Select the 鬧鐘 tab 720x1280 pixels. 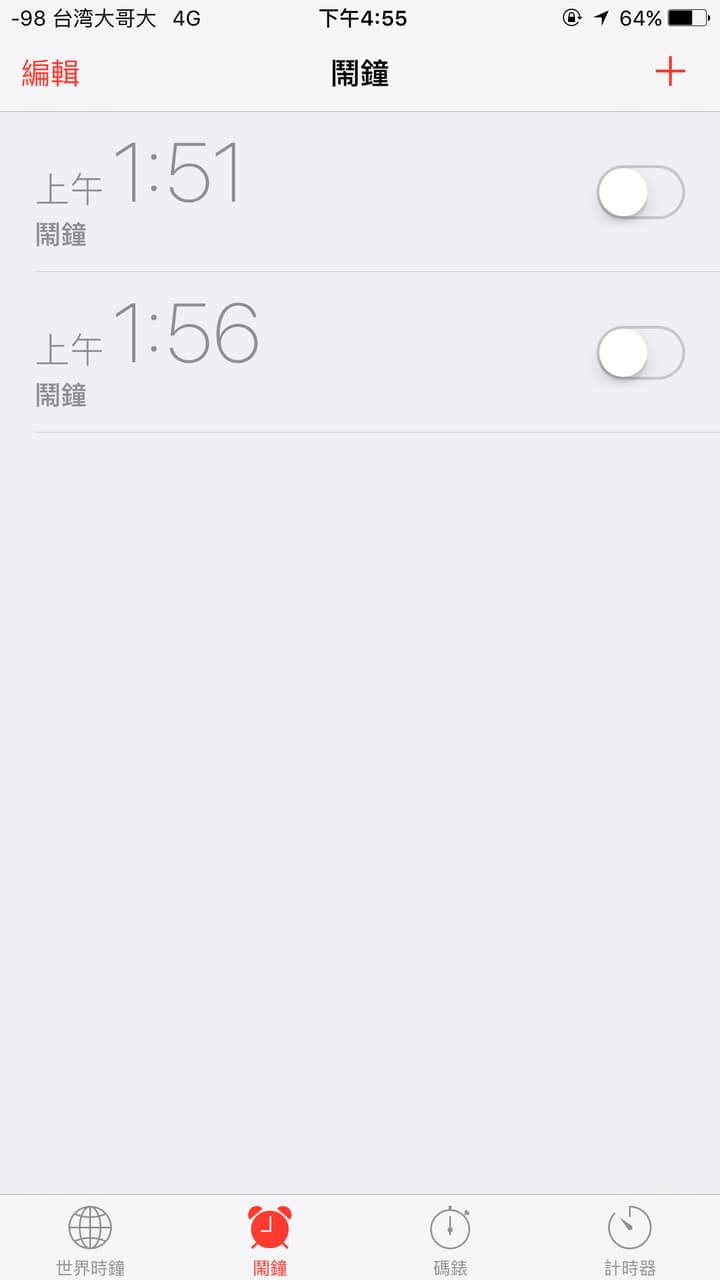coord(270,1239)
